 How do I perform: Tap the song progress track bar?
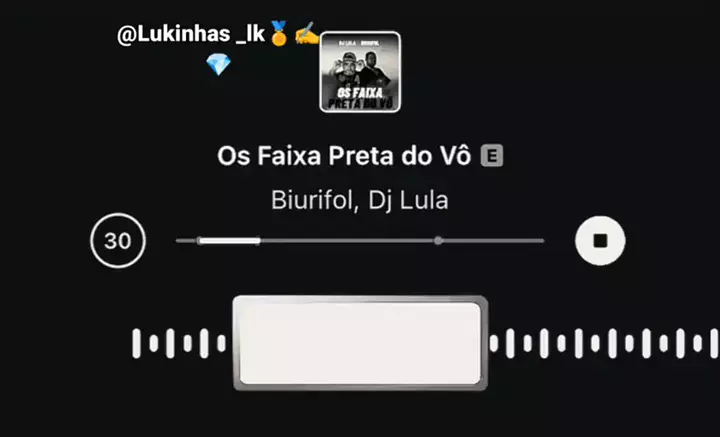(360, 241)
